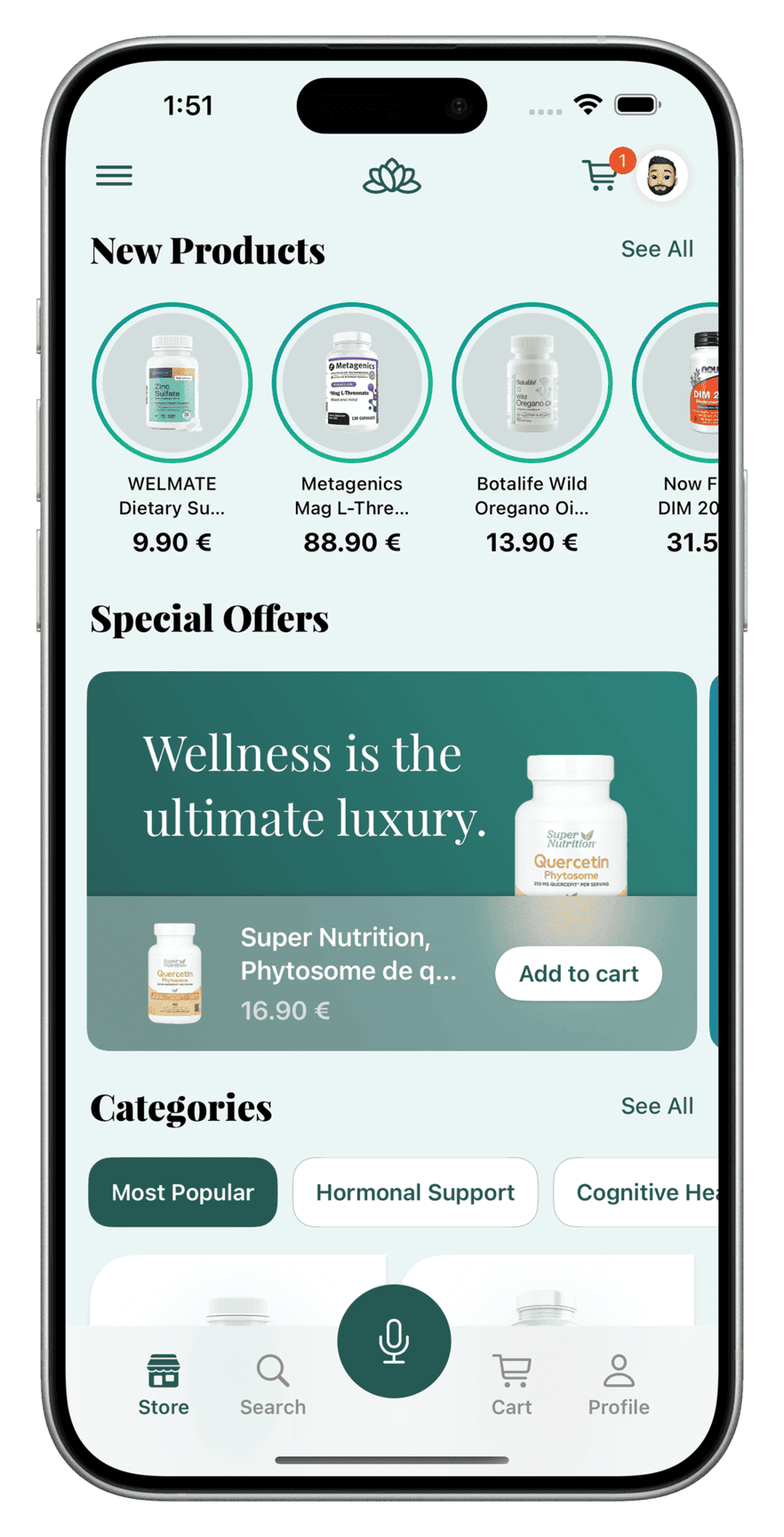Open the cart icon with badge
Screen dimensions: 784x1537
click(x=602, y=175)
